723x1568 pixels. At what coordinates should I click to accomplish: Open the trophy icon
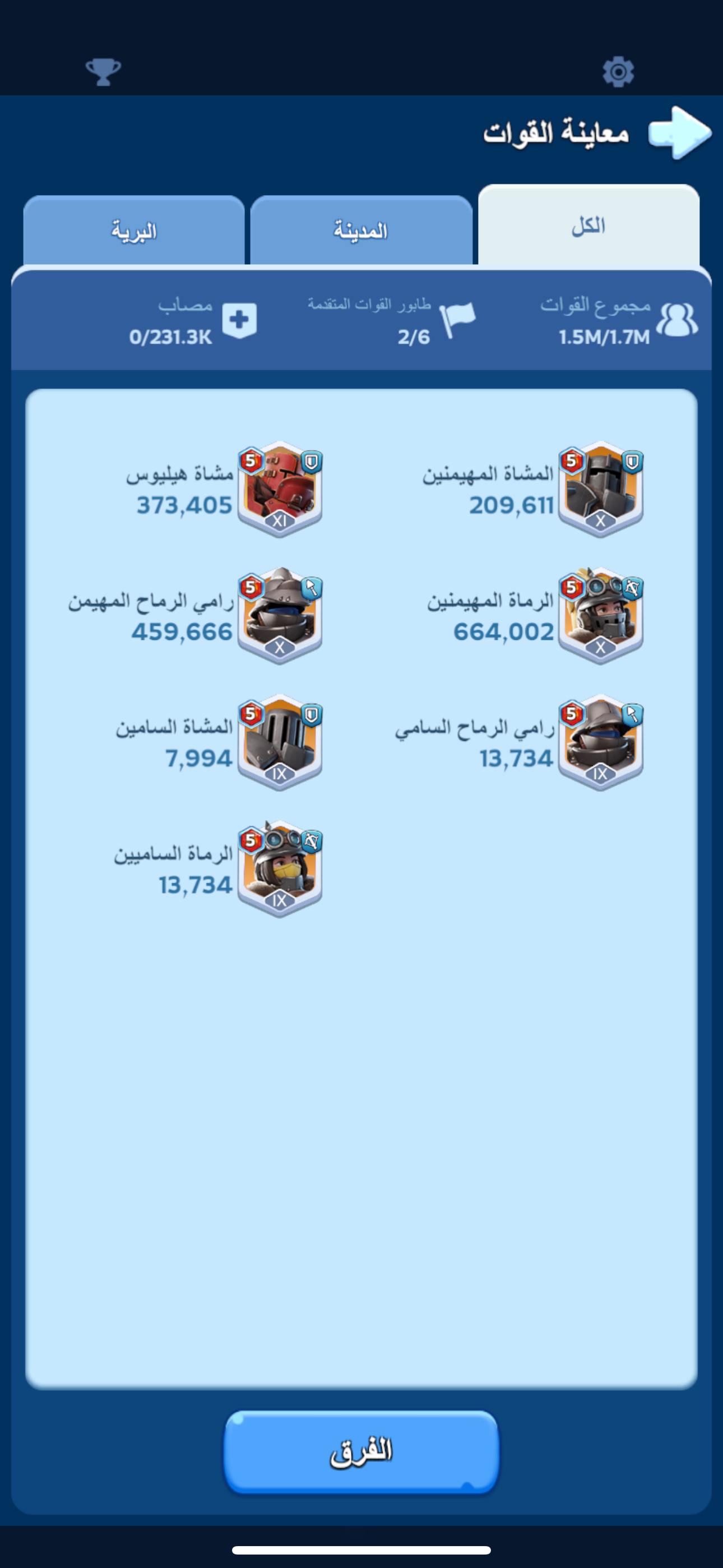[x=104, y=72]
